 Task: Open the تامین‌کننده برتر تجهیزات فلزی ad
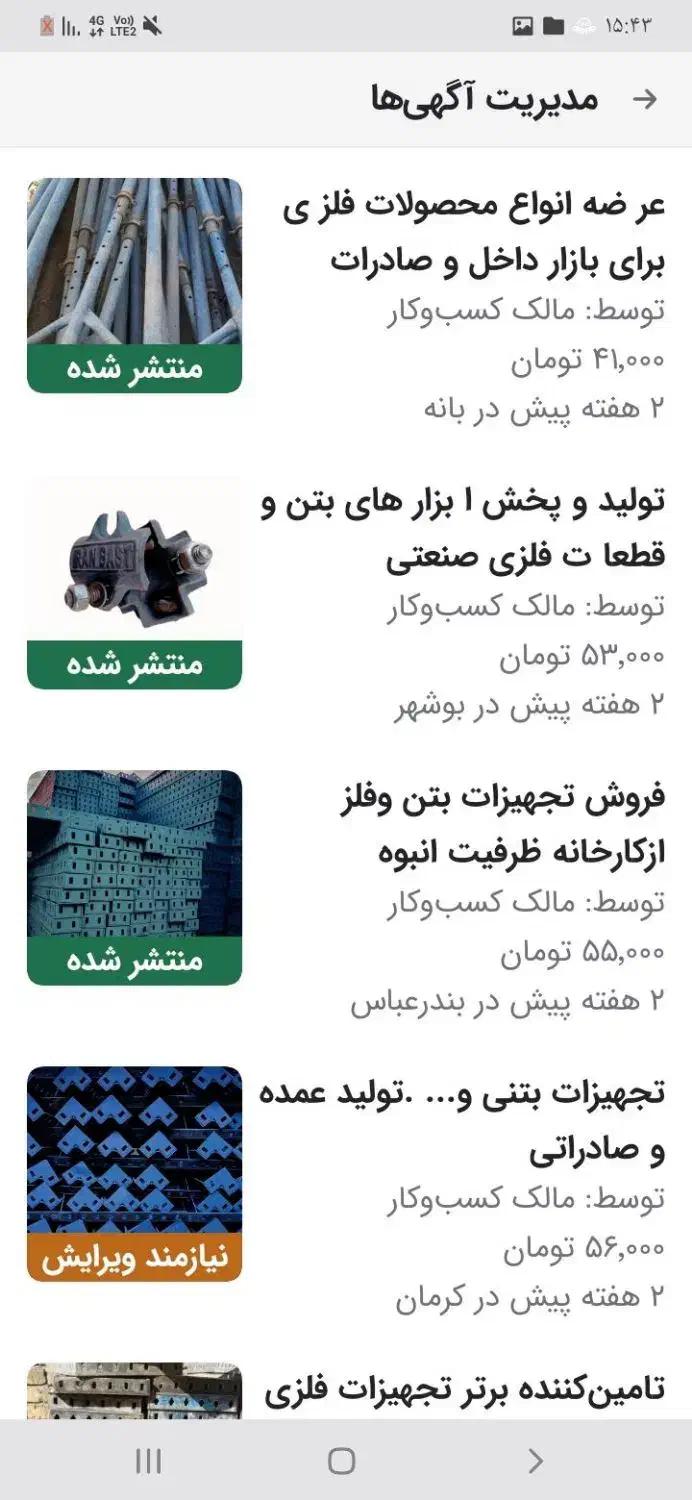pyautogui.click(x=464, y=1390)
